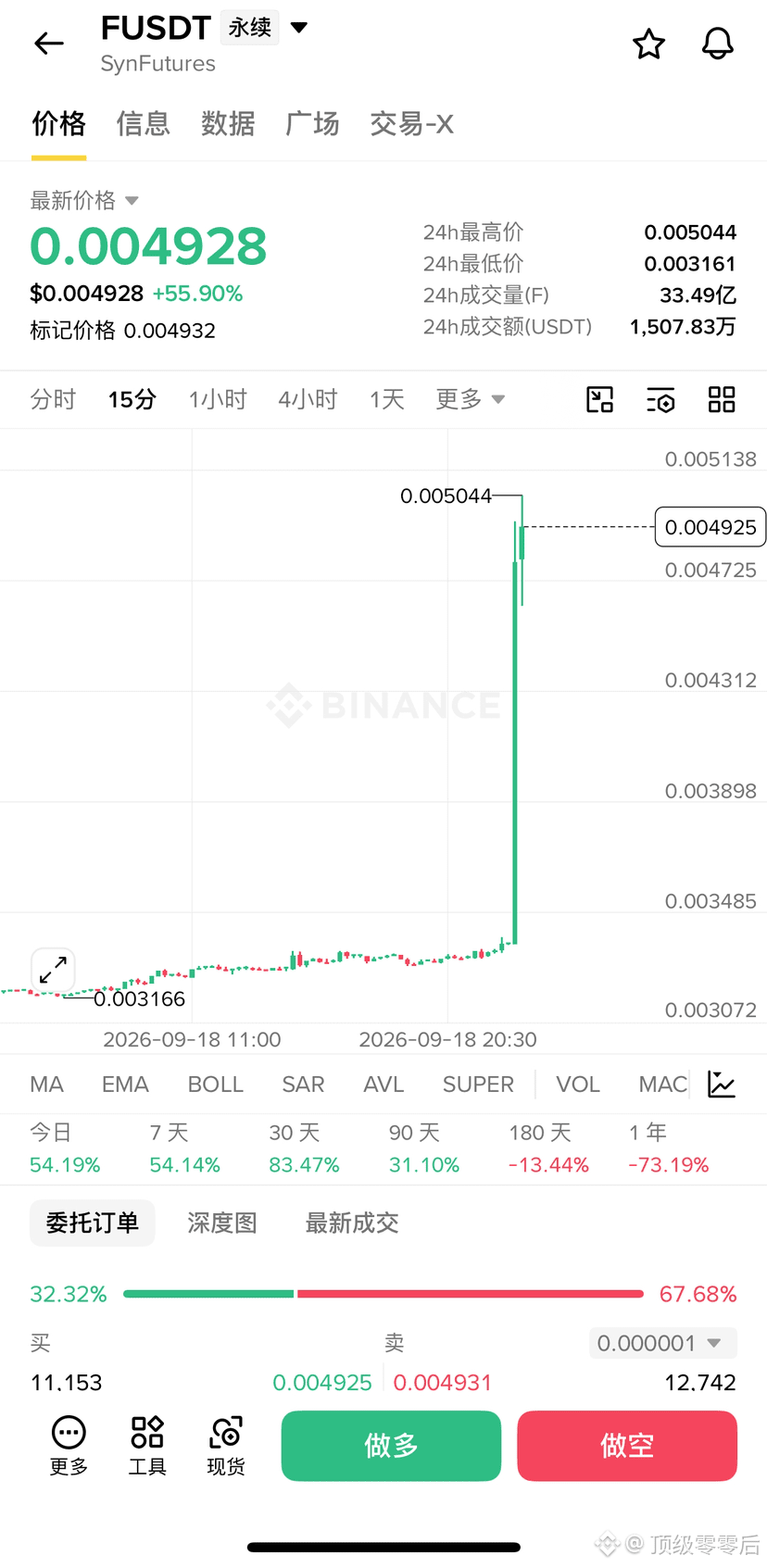The height and width of the screenshot is (1568, 767).
Task: Go back using the top-left arrow
Action: [x=49, y=44]
